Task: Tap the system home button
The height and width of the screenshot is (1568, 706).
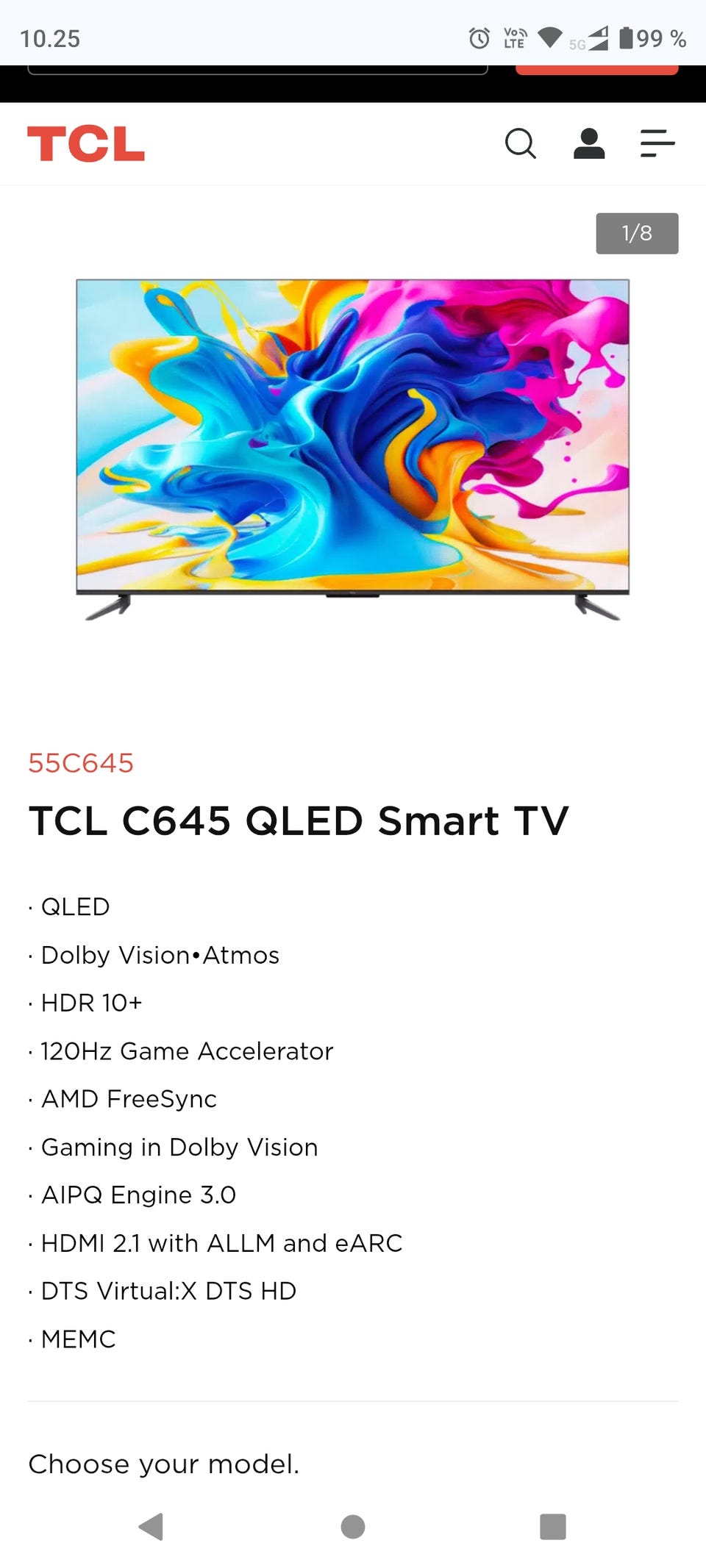Action: [x=353, y=1526]
